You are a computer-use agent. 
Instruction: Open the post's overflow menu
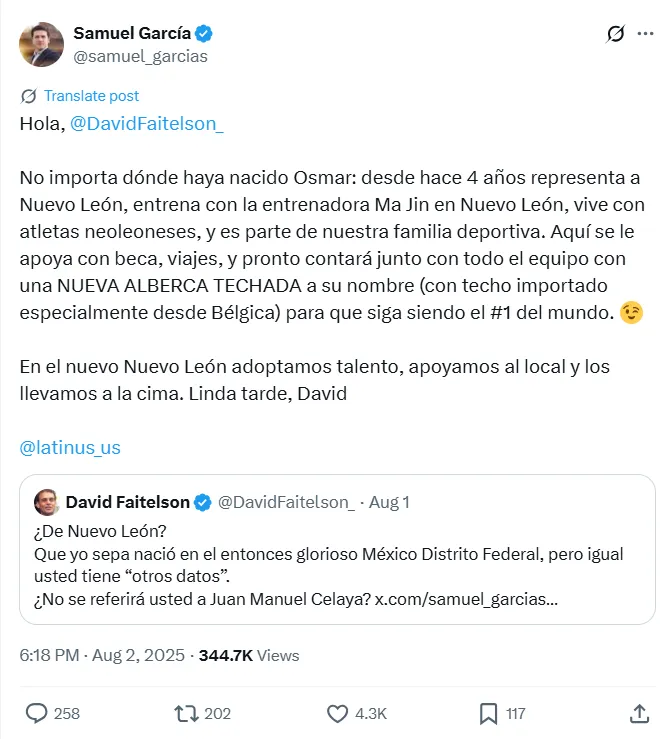[x=645, y=34]
